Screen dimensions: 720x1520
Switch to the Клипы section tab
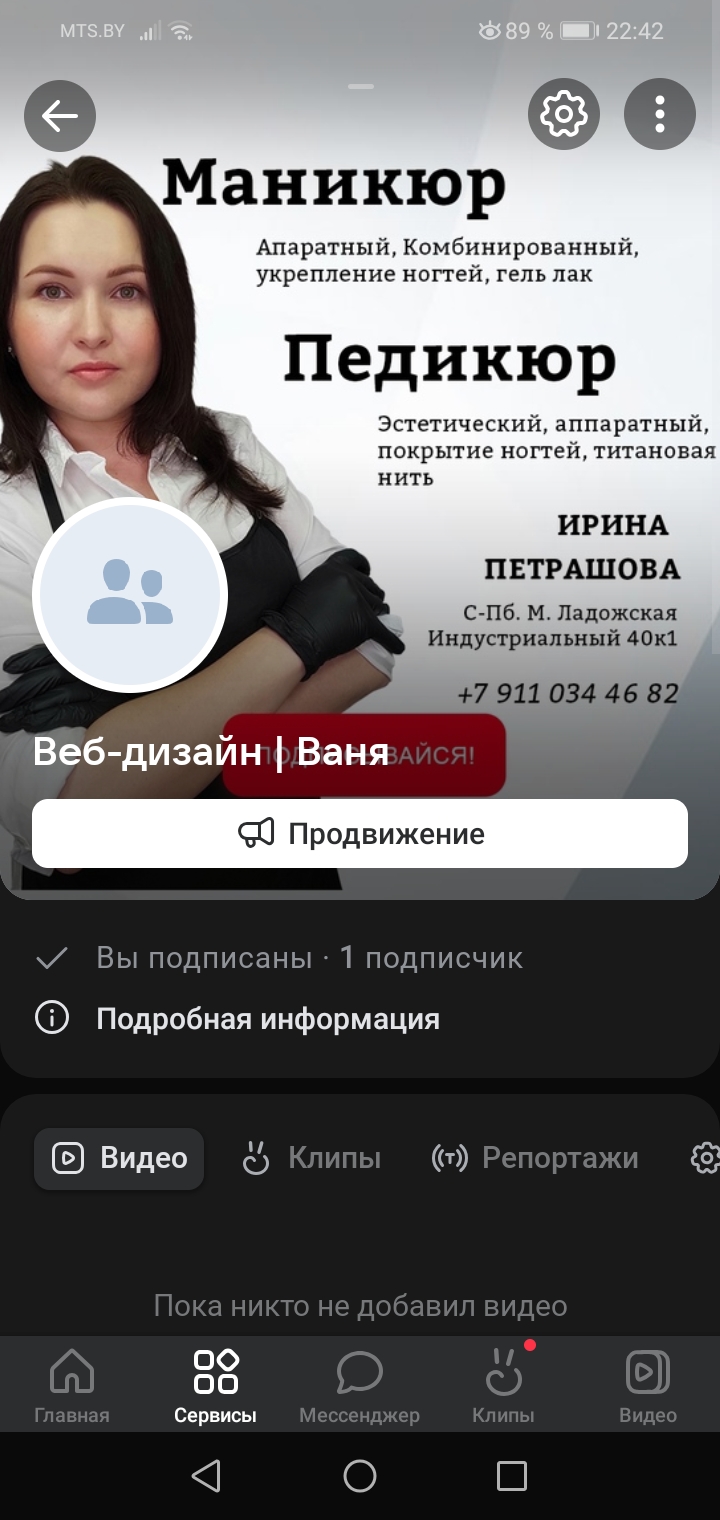pos(312,1158)
